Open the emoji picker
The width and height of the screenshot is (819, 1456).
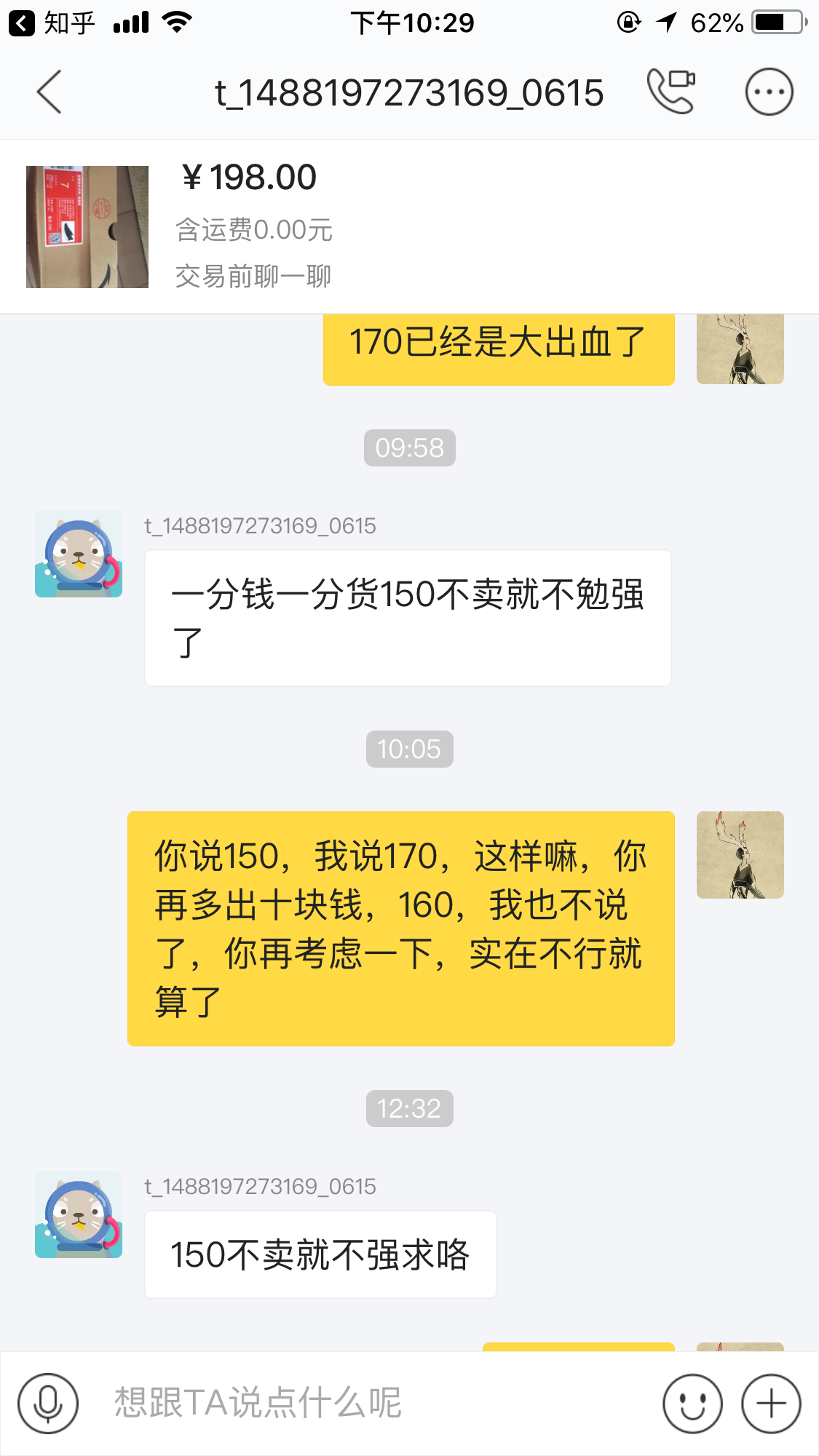coord(692,1403)
